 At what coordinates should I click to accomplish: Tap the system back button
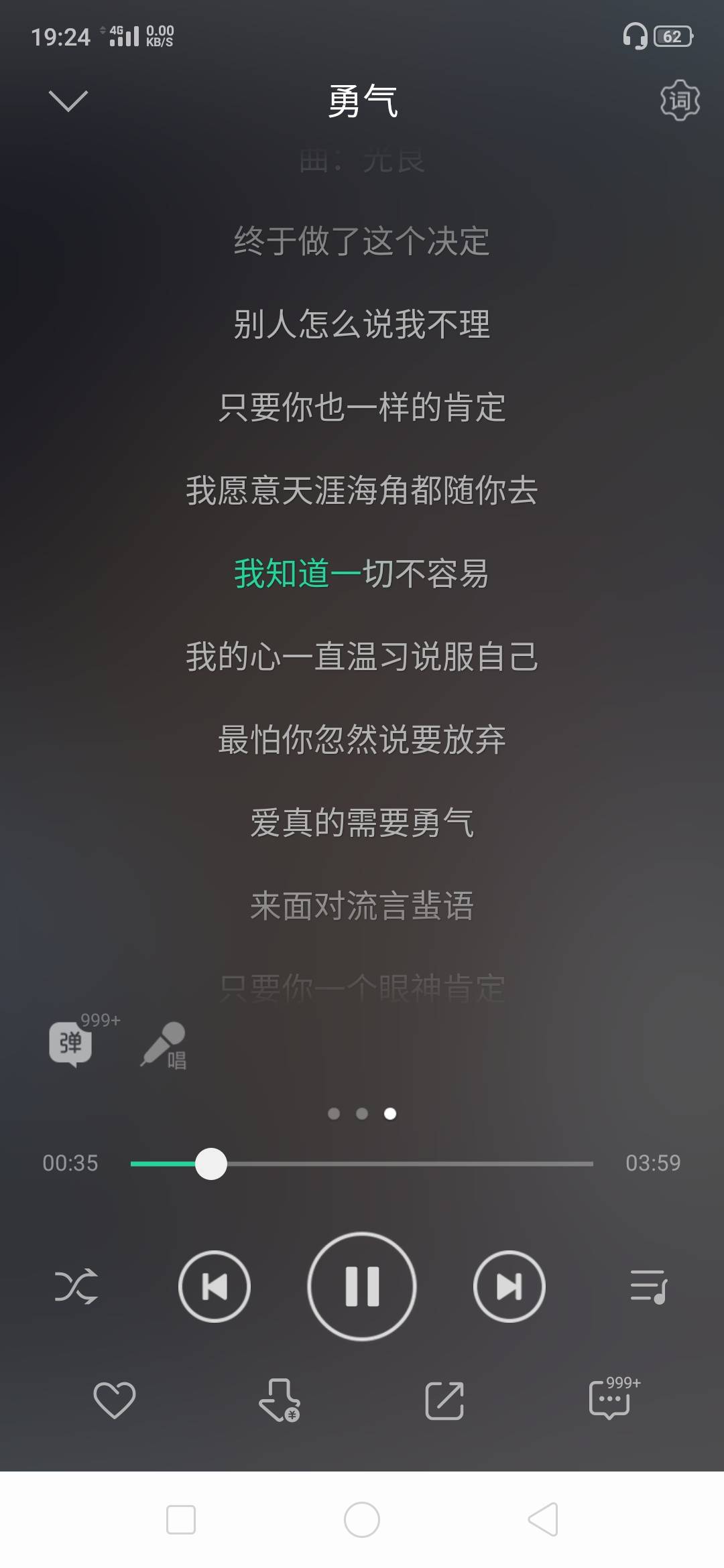(543, 1519)
